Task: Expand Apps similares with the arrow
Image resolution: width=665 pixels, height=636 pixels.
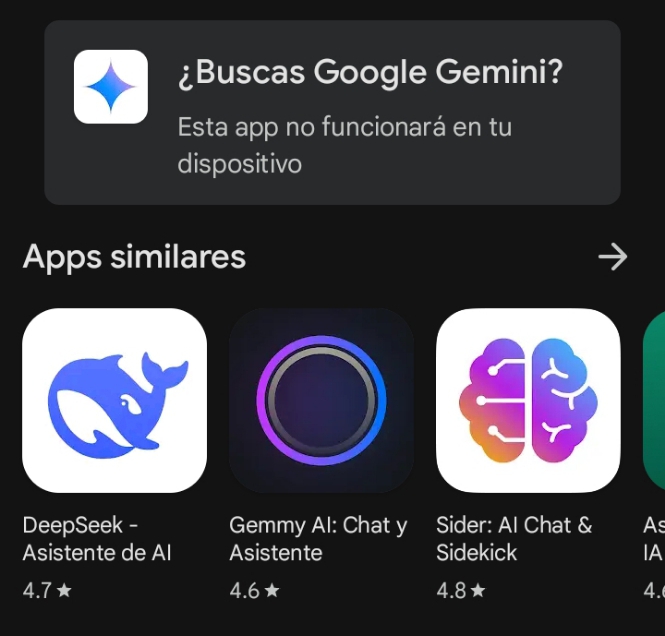Action: pos(612,257)
